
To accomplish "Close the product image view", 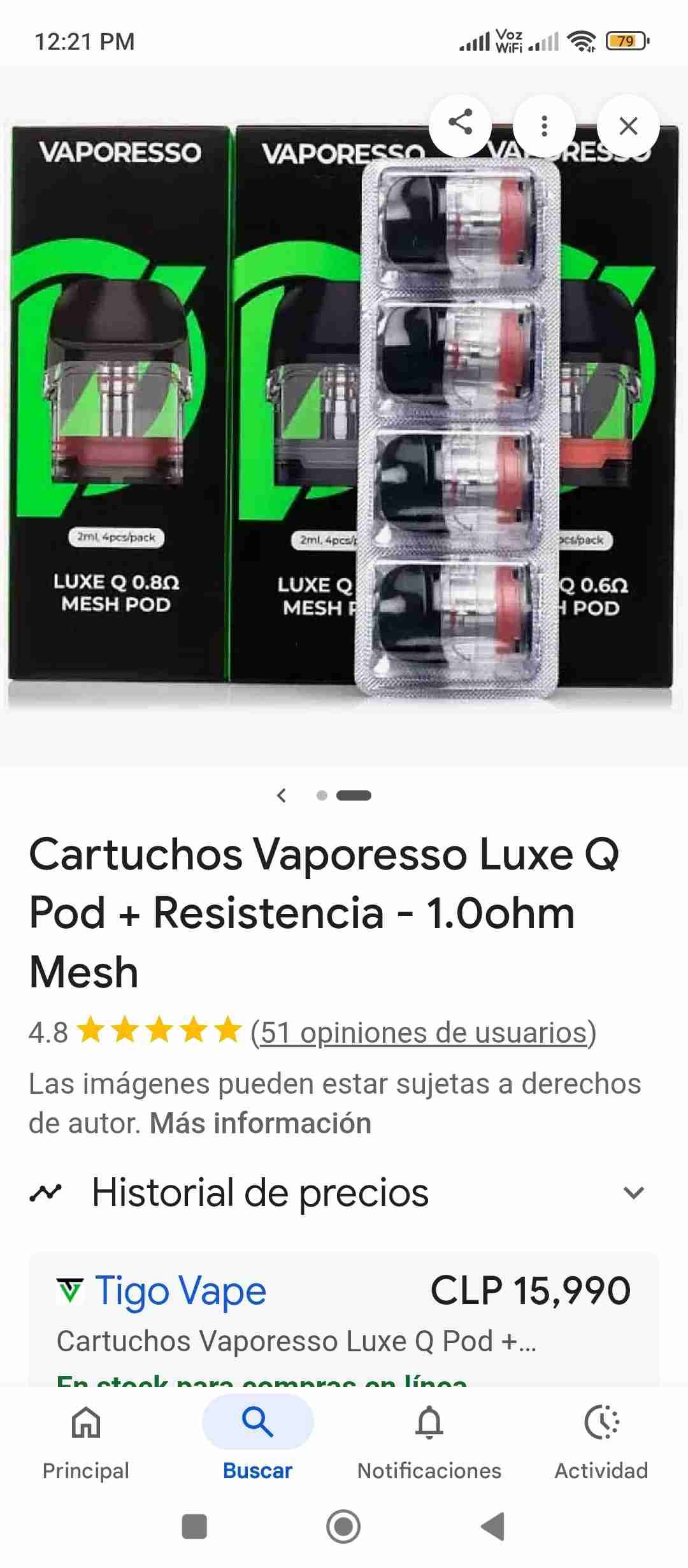I will pyautogui.click(x=628, y=126).
